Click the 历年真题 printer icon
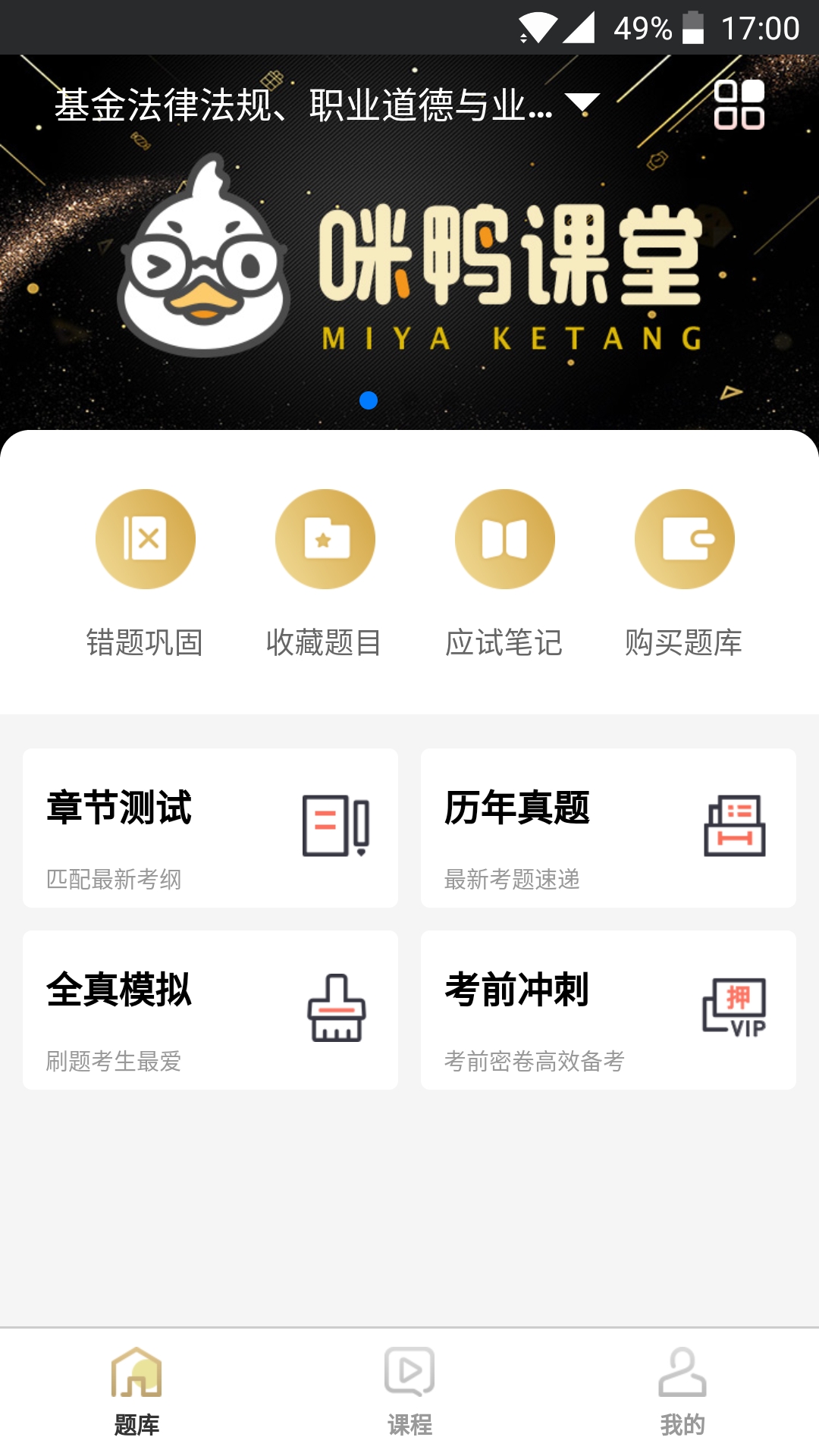819x1456 pixels. [736, 827]
